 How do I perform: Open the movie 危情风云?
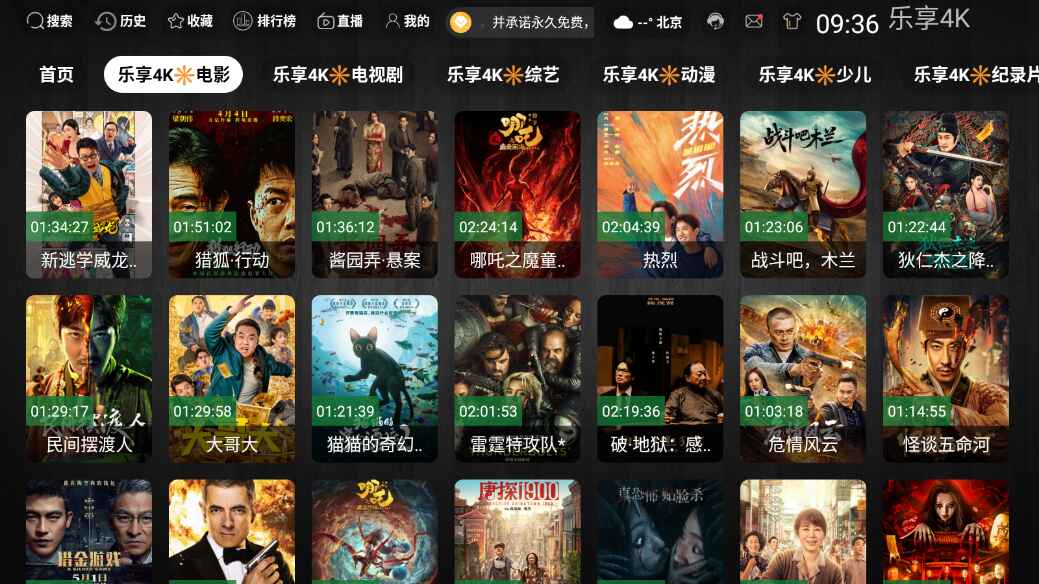point(803,378)
